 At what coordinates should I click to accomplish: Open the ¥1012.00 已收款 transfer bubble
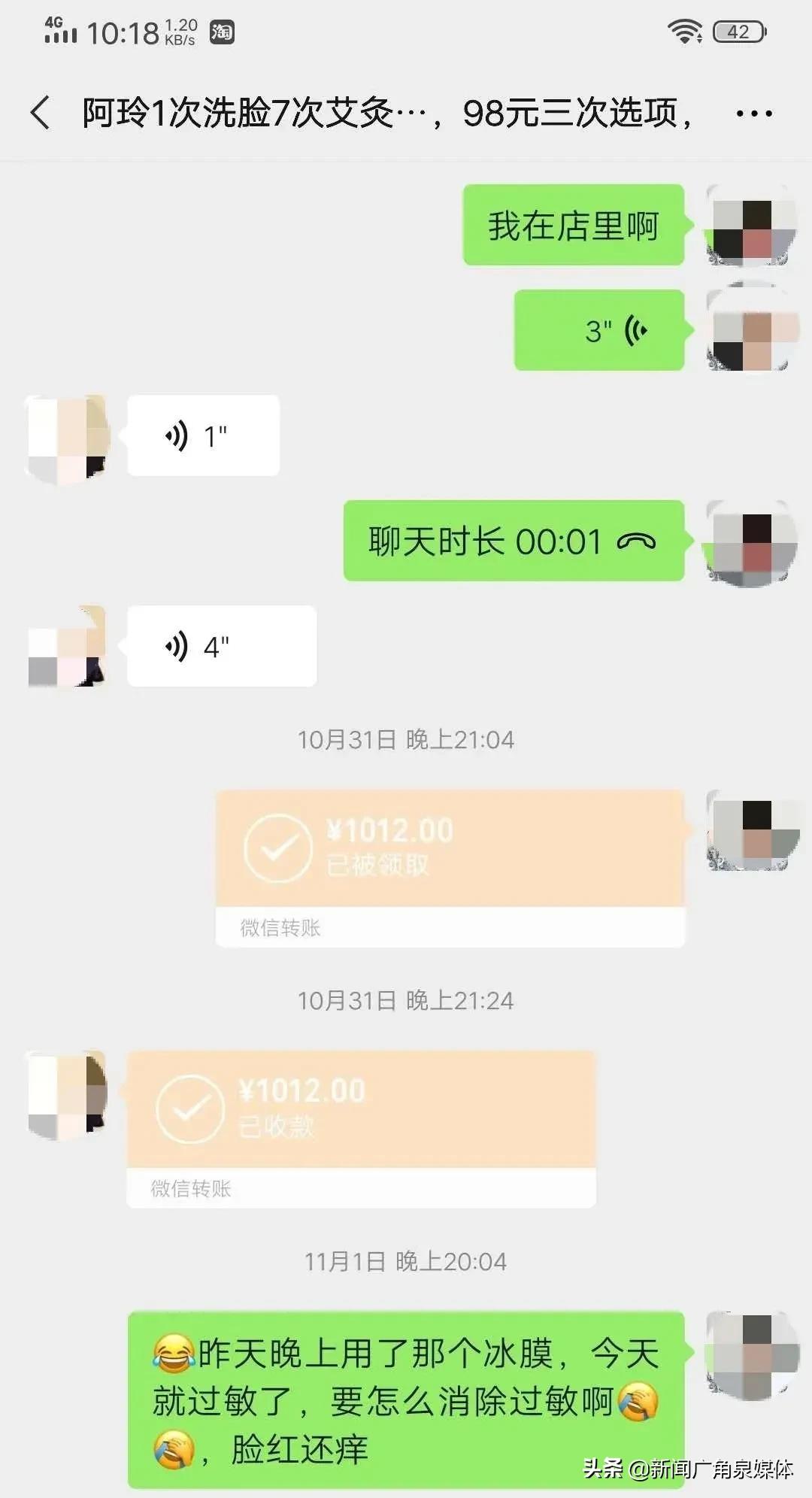[x=361, y=1105]
